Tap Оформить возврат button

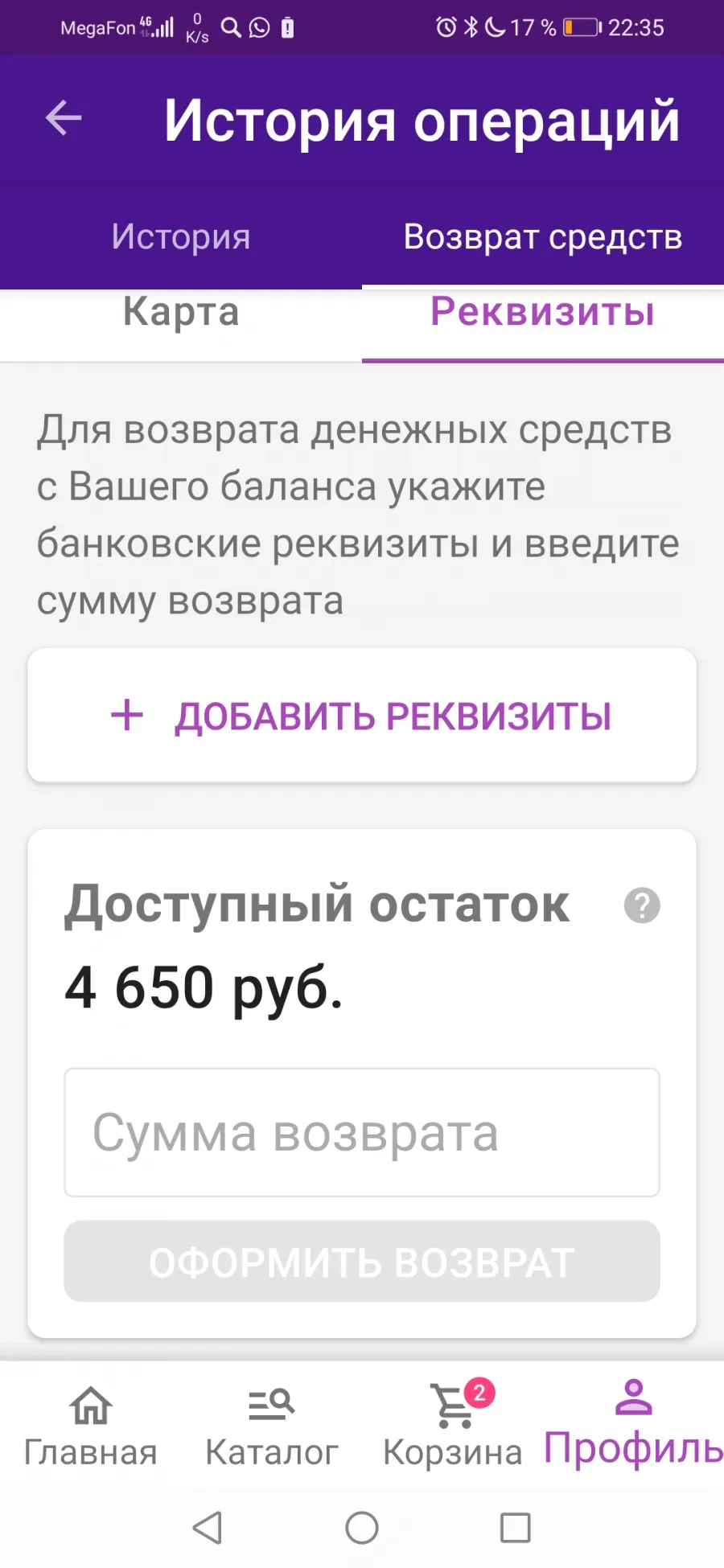click(362, 1262)
